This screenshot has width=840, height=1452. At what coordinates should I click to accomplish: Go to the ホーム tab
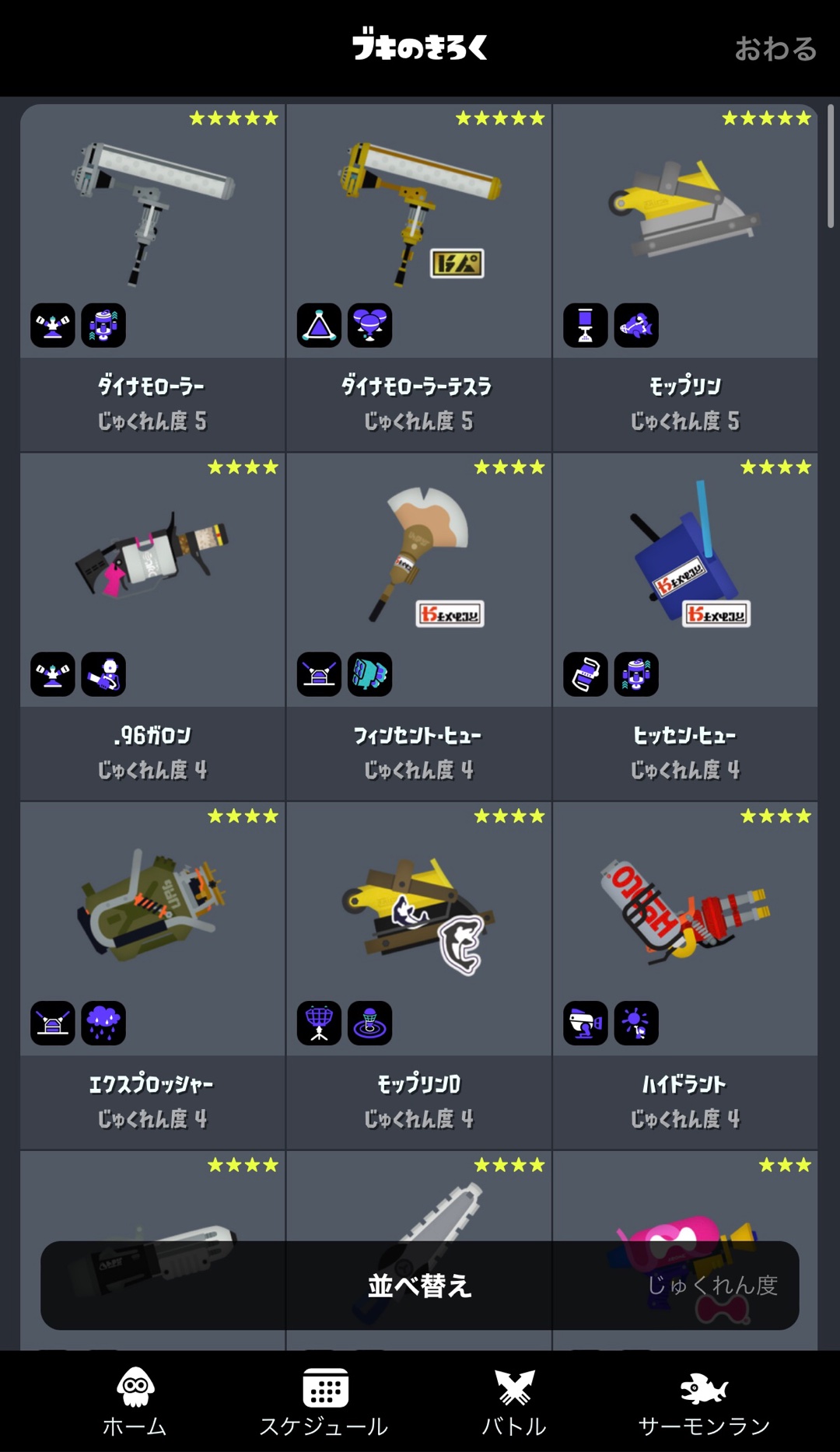(x=135, y=1401)
